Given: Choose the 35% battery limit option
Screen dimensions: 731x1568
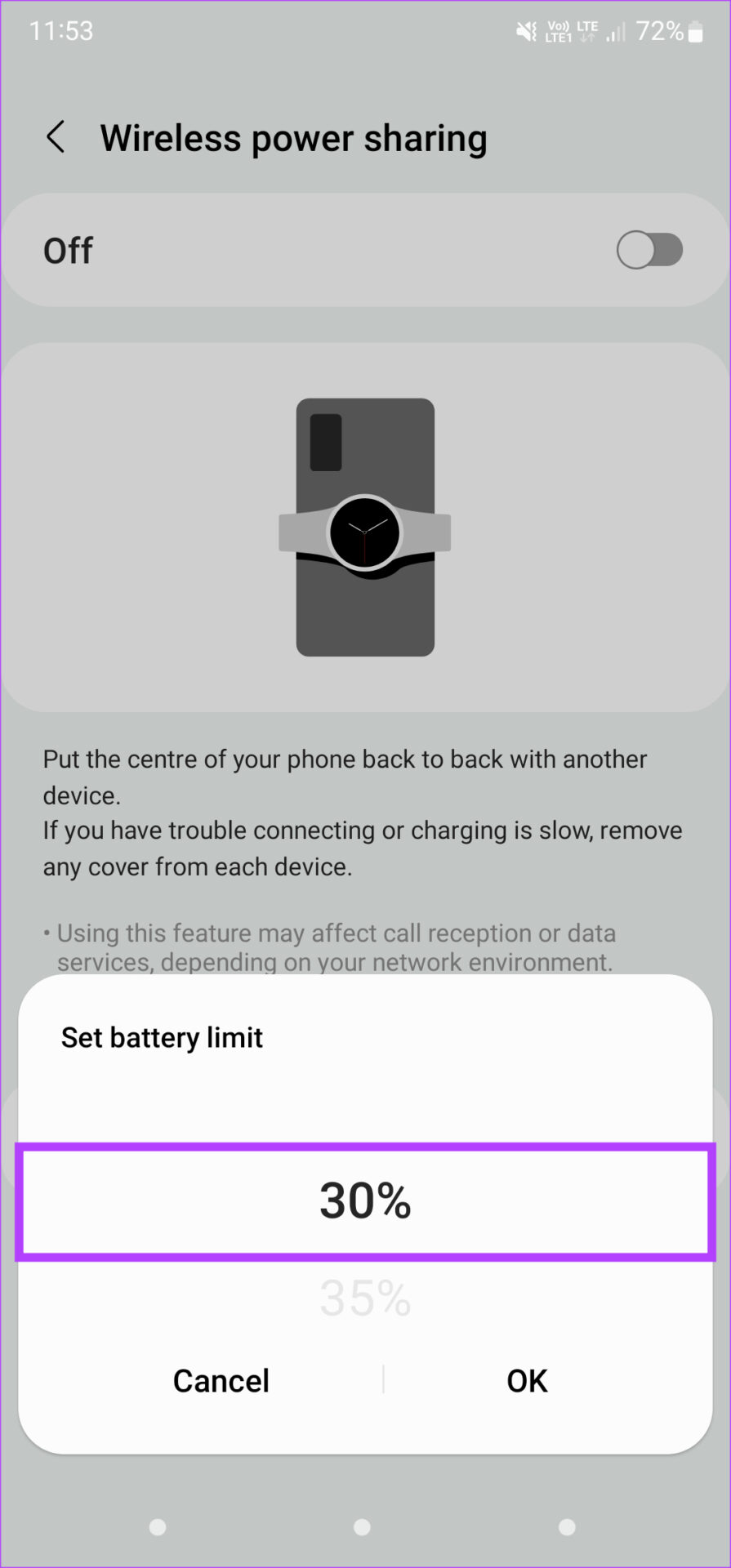Looking at the screenshot, I should 365,1298.
